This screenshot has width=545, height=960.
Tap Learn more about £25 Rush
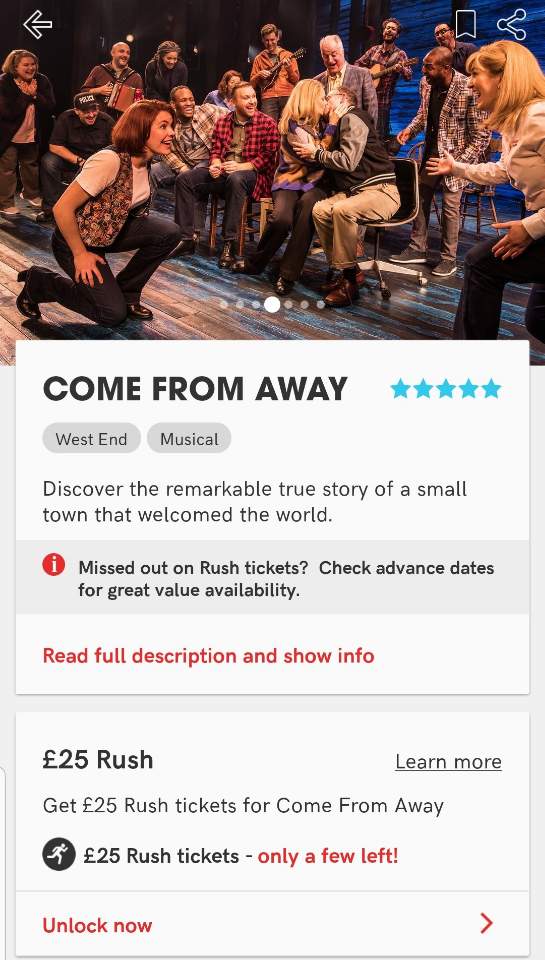click(448, 762)
